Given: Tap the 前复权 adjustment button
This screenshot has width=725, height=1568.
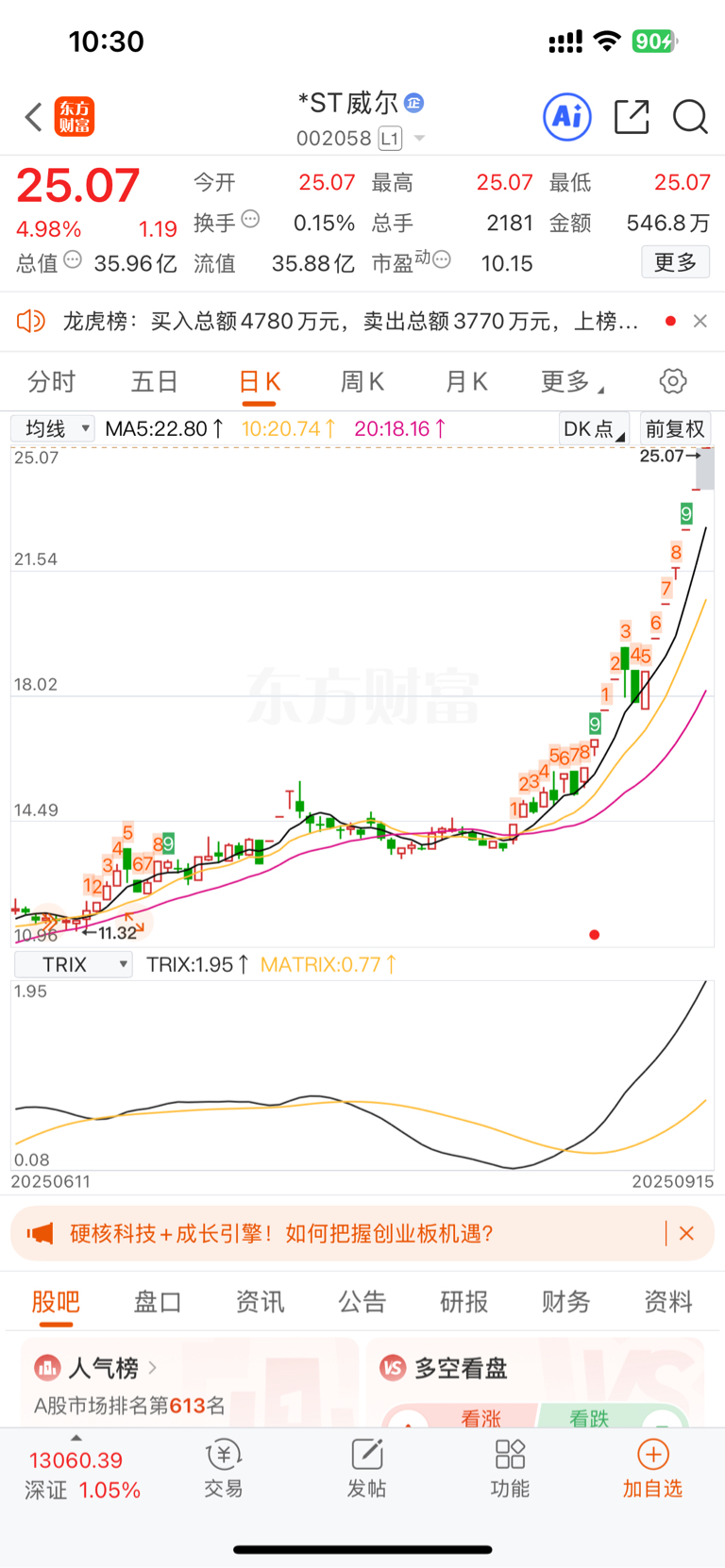Looking at the screenshot, I should pos(675,429).
